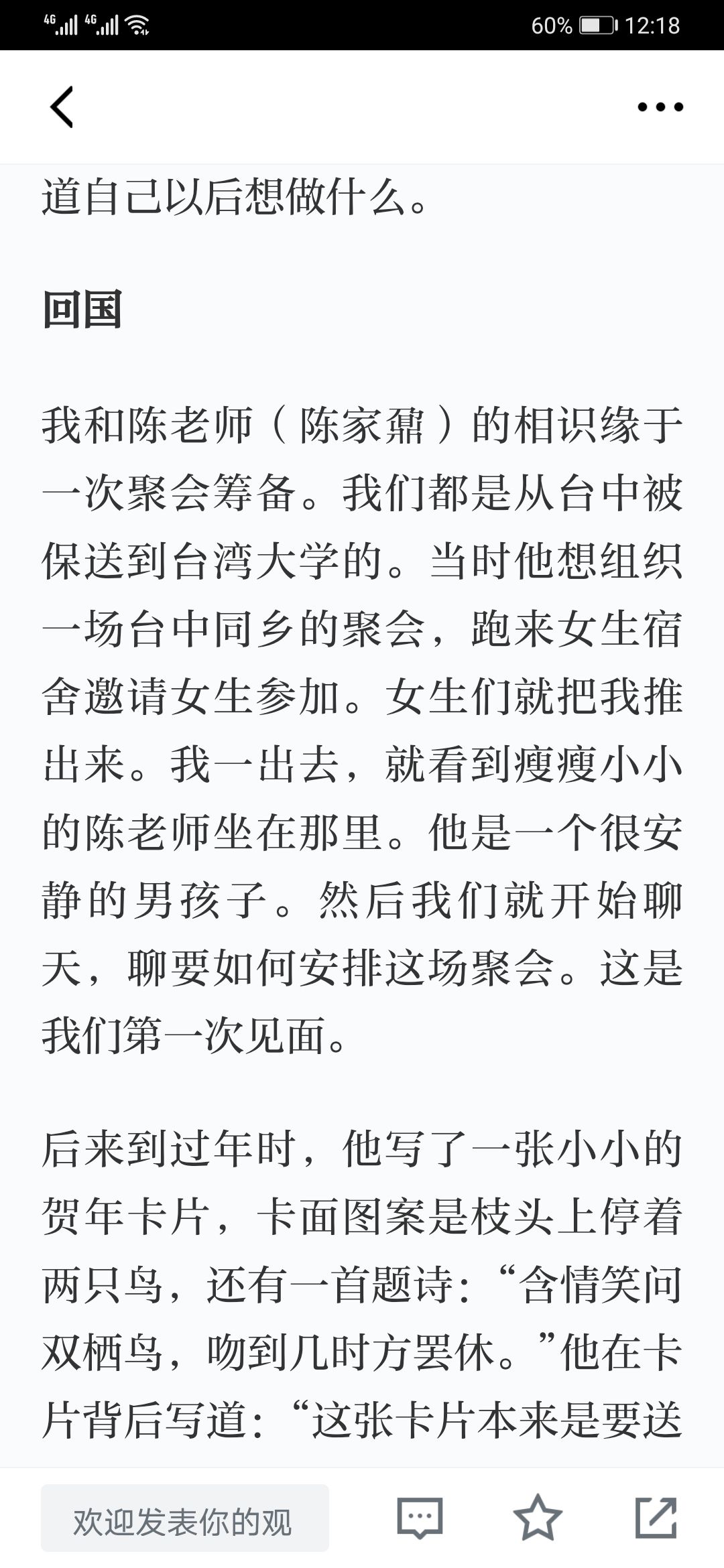This screenshot has height=1568, width=724.
Task: Tap the 欢迎发表你的观 comment box
Action: click(x=185, y=1518)
